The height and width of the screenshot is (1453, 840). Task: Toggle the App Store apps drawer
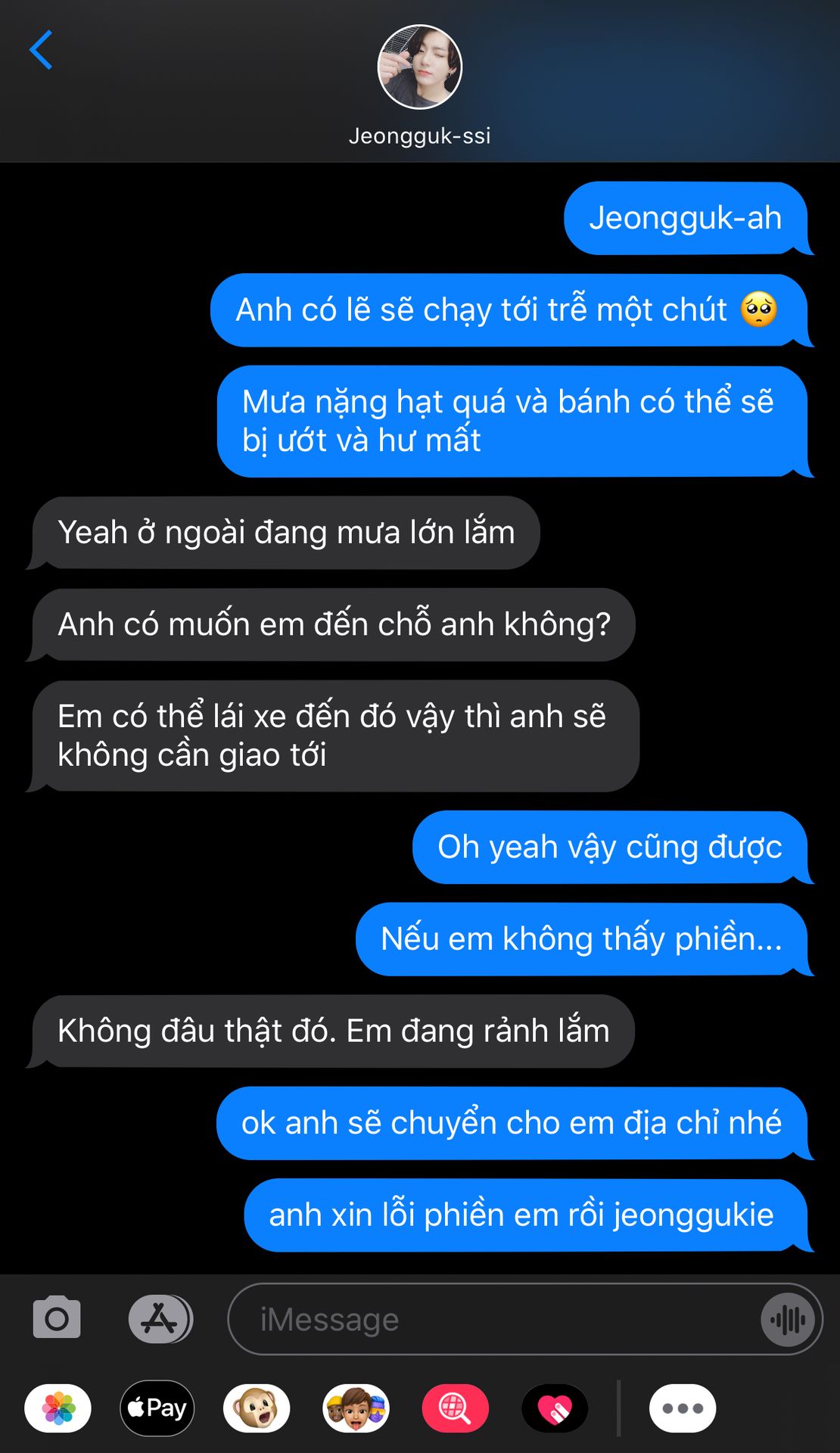coord(160,1319)
